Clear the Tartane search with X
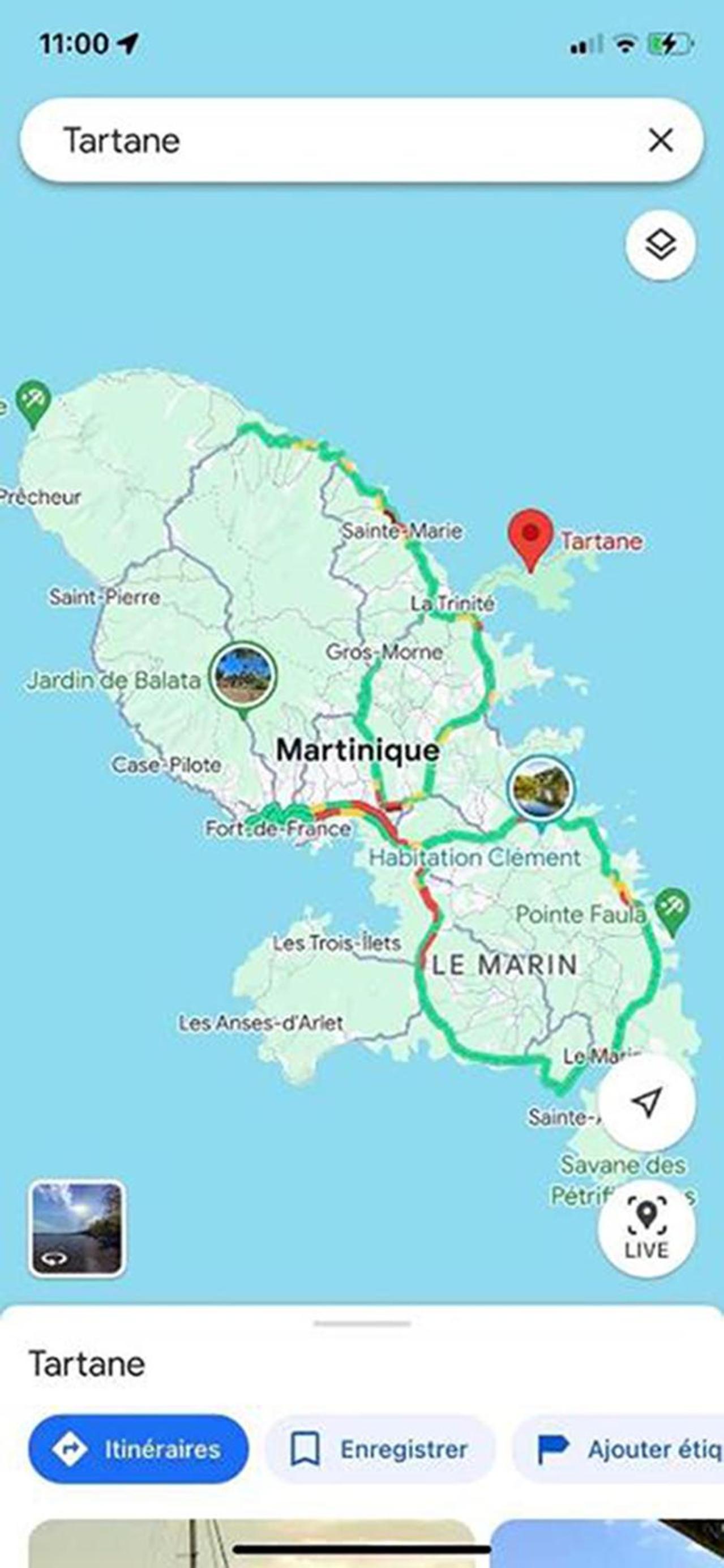 point(661,140)
